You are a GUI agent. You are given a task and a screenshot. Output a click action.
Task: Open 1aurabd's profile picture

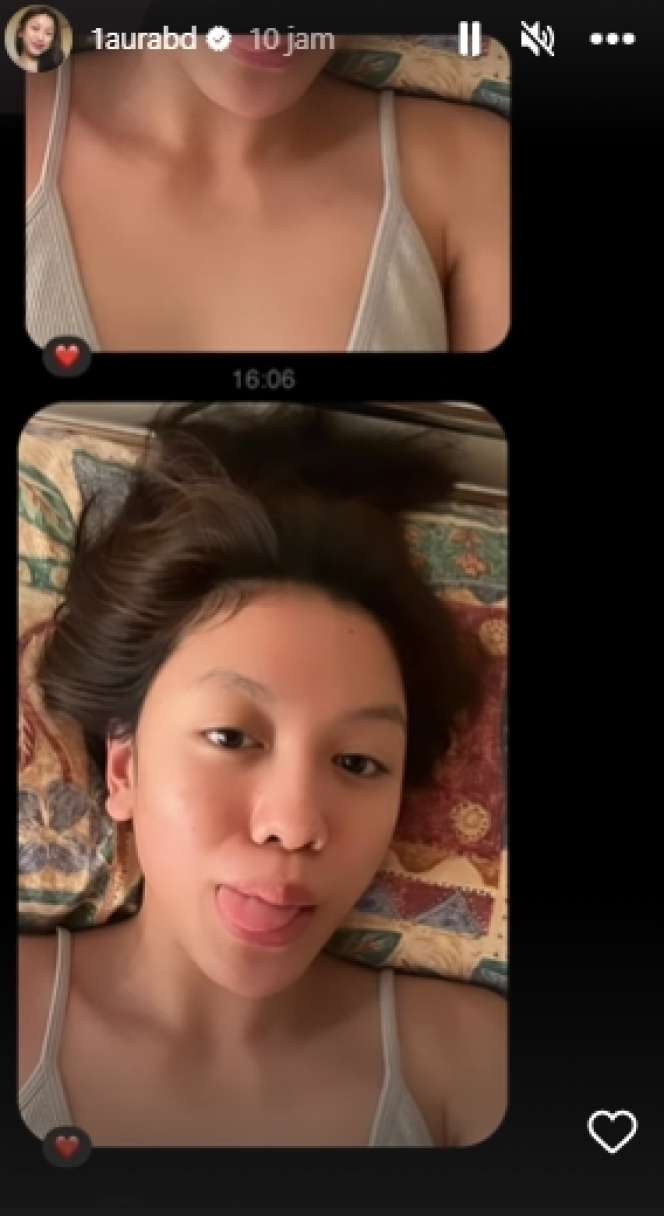[38, 39]
